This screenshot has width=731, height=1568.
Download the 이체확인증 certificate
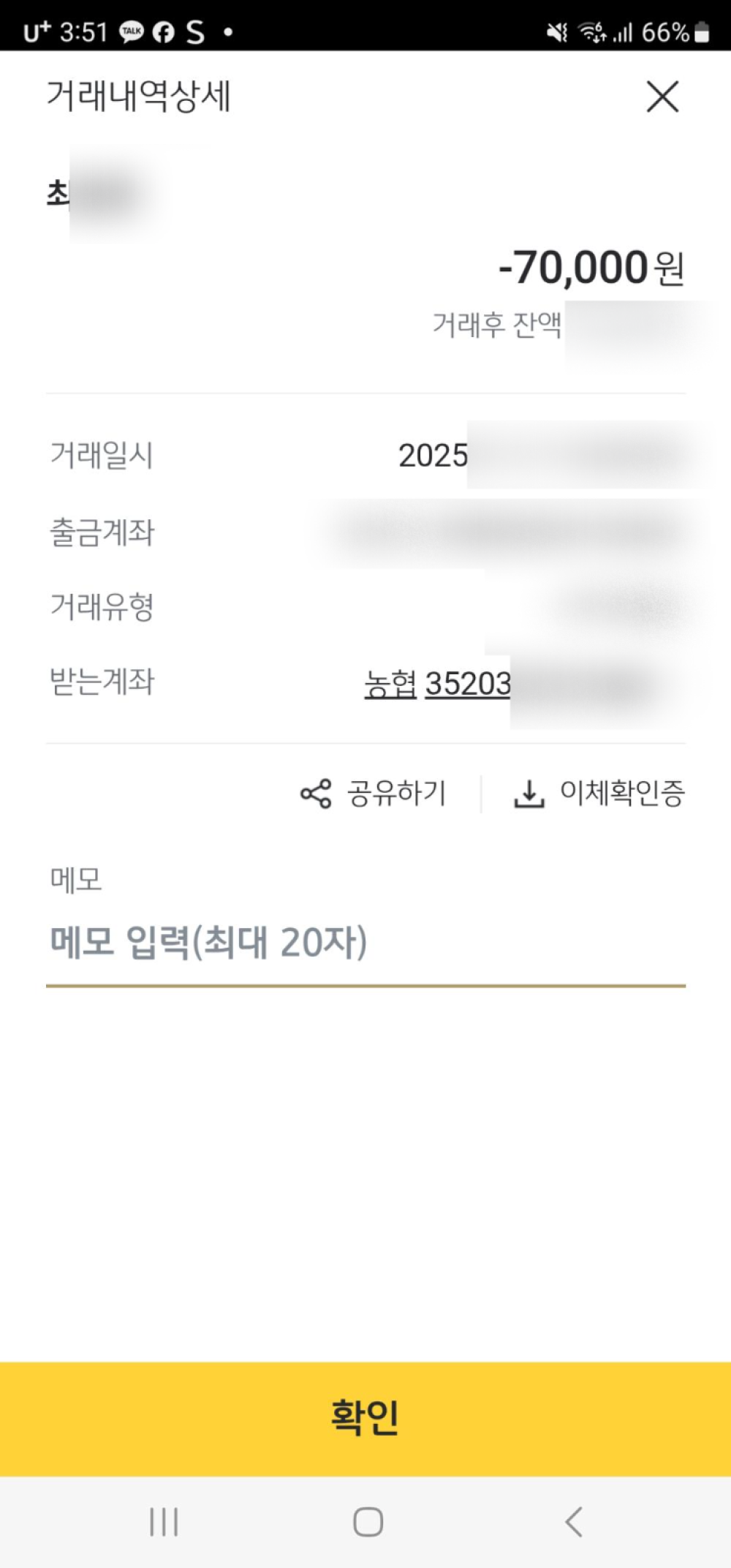pos(599,794)
